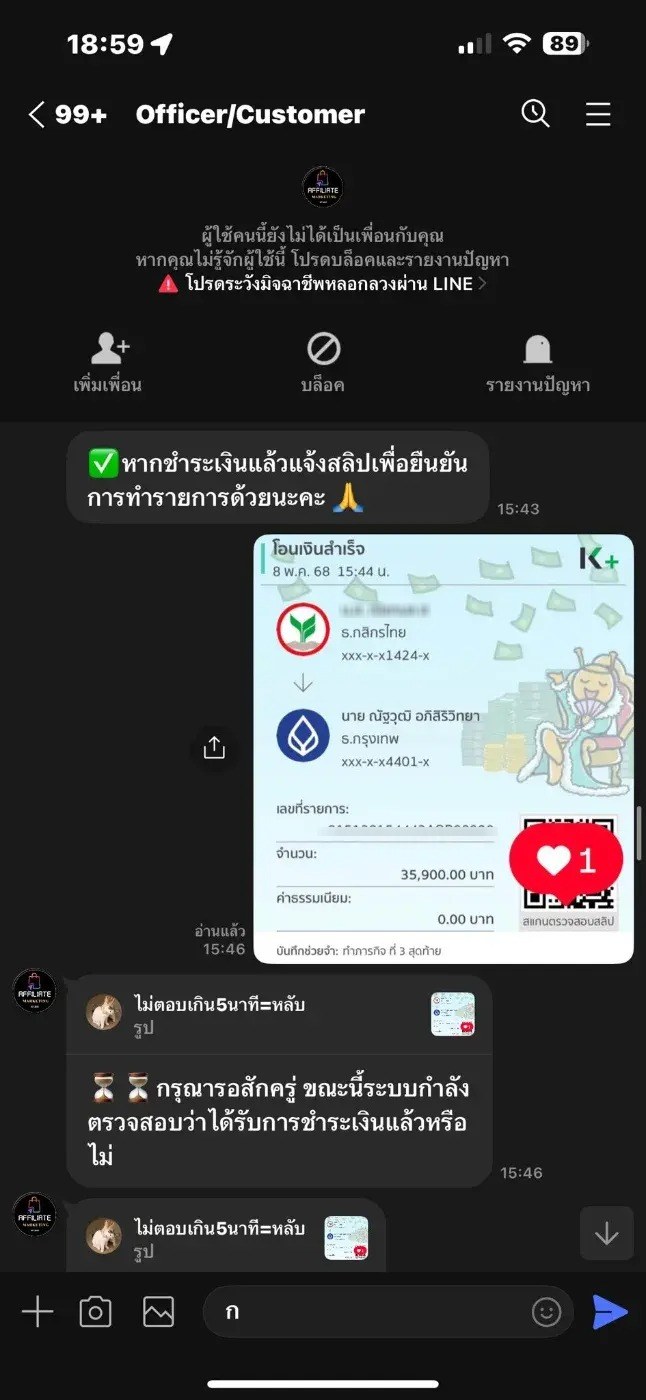Open the chat menu hamburger icon
Screen dimensions: 646x1400
(x=598, y=115)
